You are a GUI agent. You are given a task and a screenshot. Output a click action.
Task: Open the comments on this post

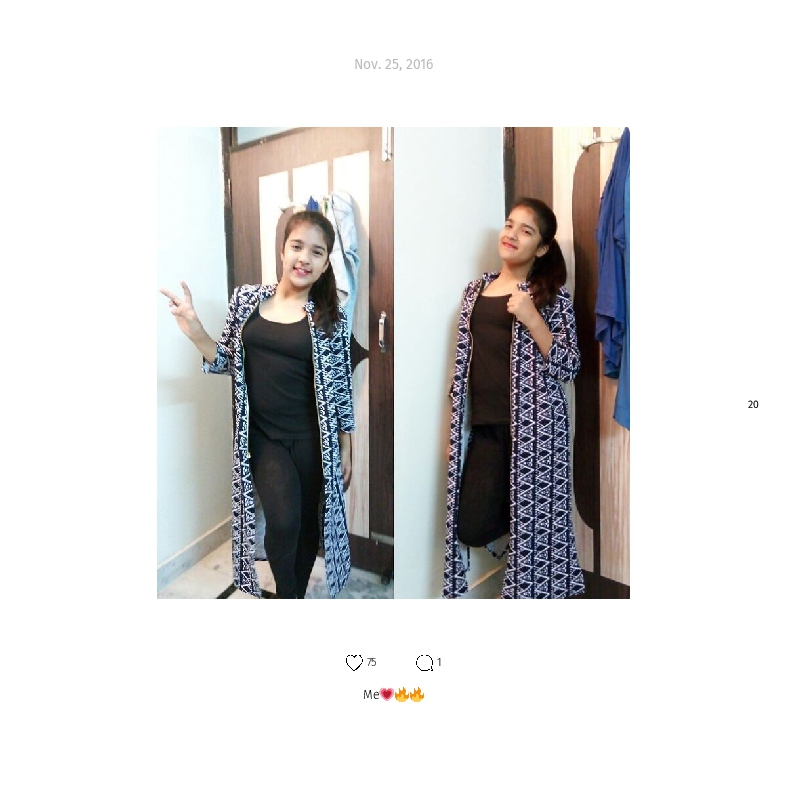click(x=424, y=663)
